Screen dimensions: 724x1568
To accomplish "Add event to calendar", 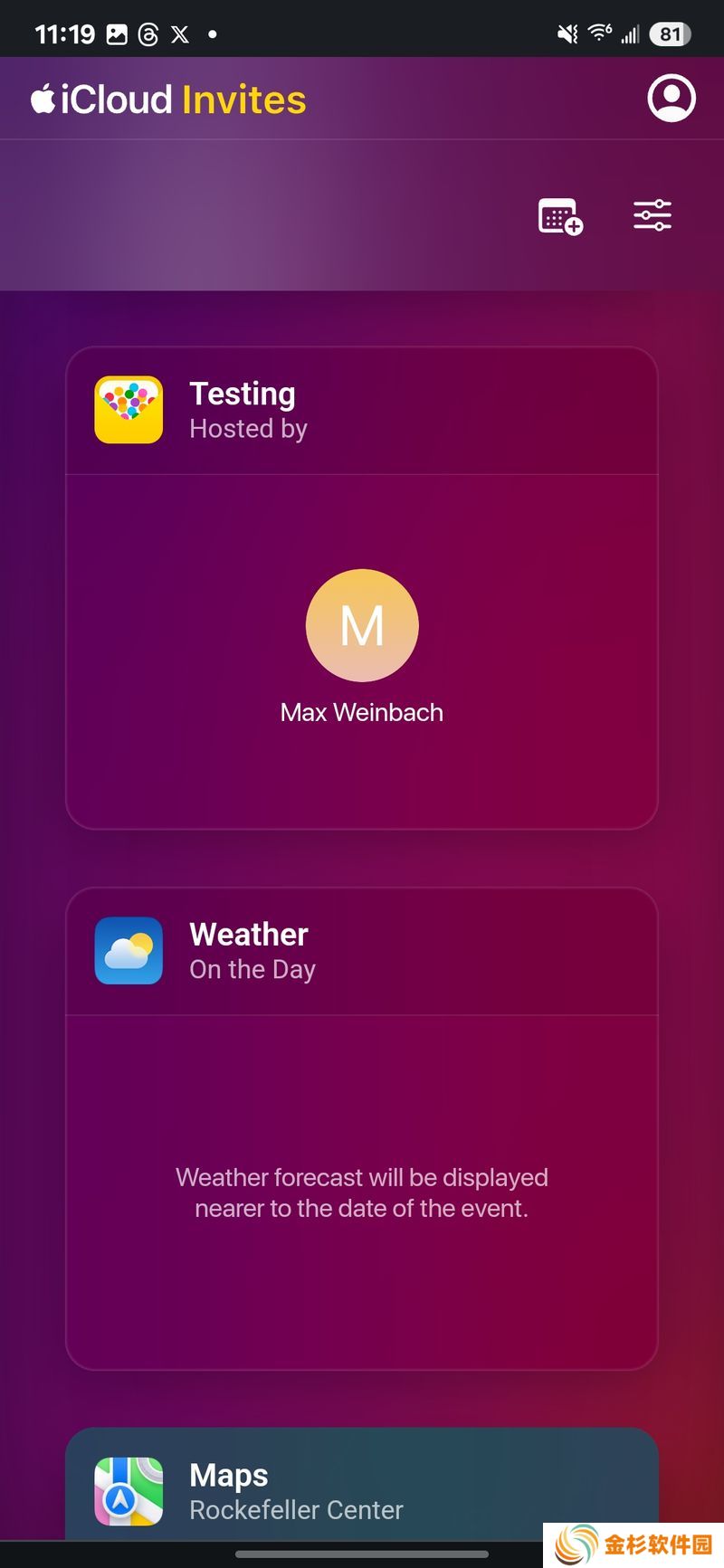I will coord(560,216).
